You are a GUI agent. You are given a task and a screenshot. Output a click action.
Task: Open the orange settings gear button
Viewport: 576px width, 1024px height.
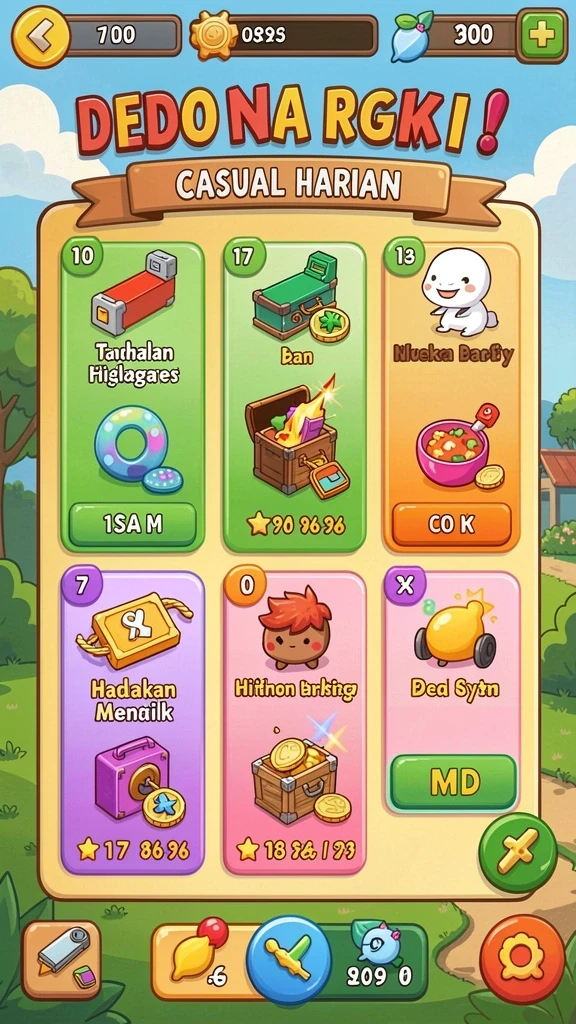click(522, 959)
